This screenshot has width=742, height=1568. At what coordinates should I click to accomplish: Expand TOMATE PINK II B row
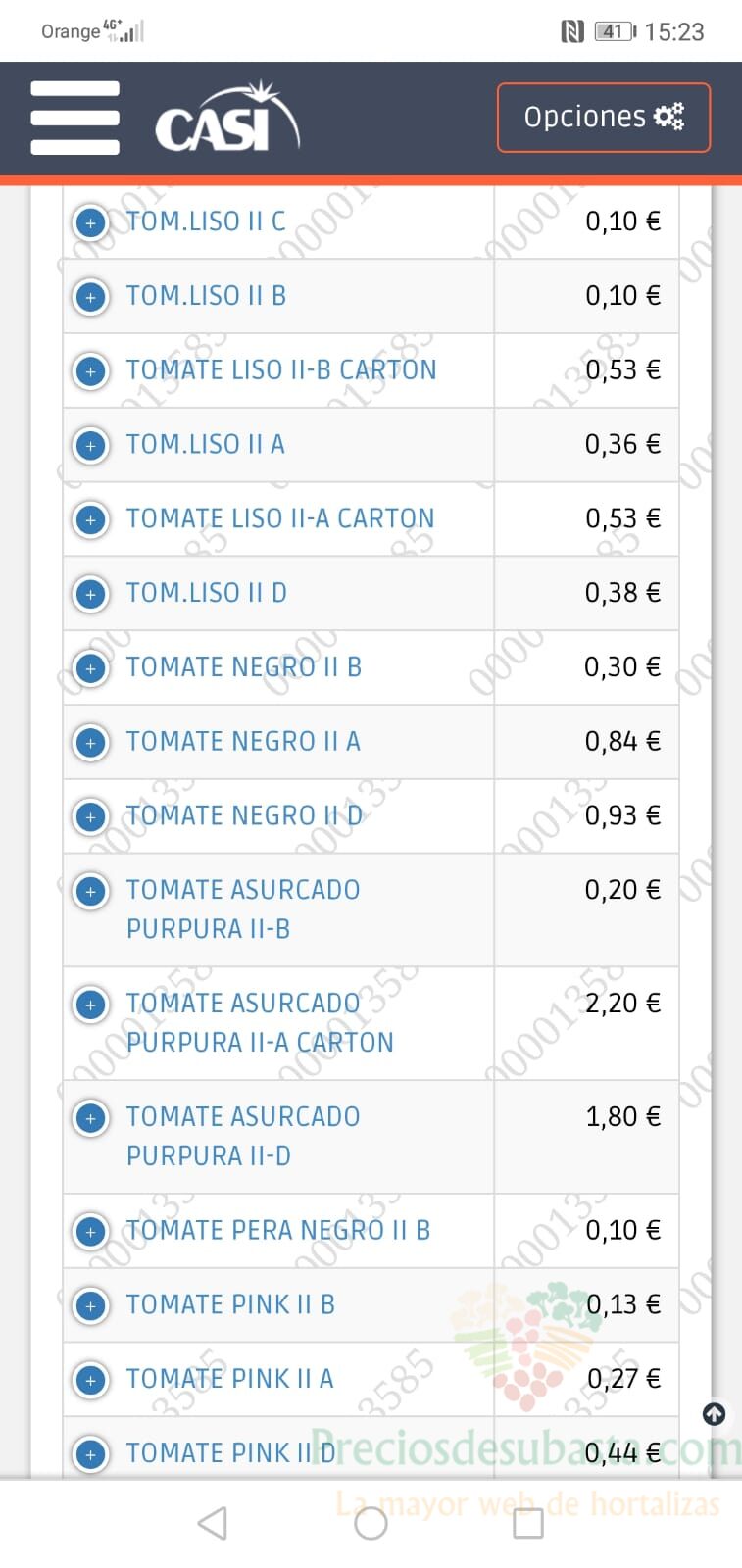[x=91, y=1305]
